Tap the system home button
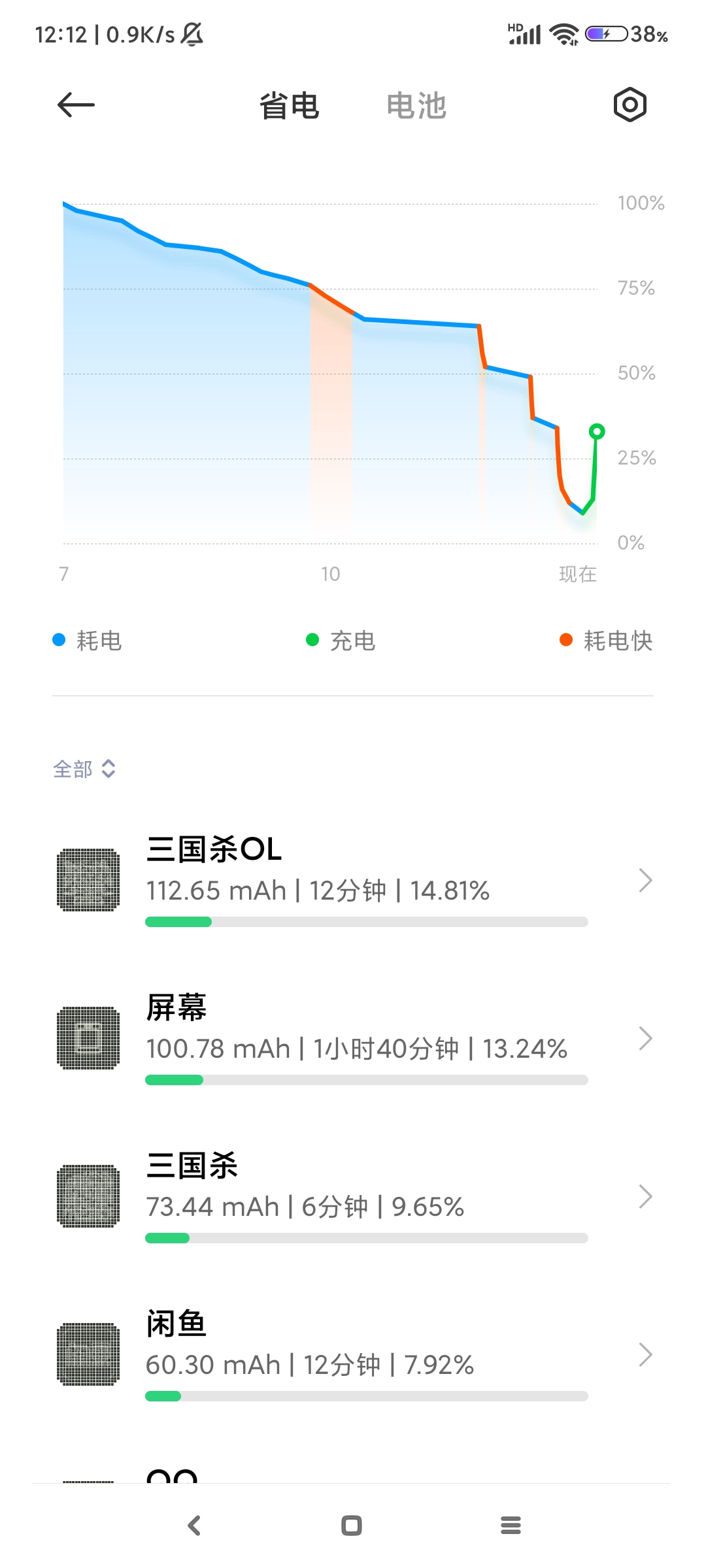 point(352,1526)
